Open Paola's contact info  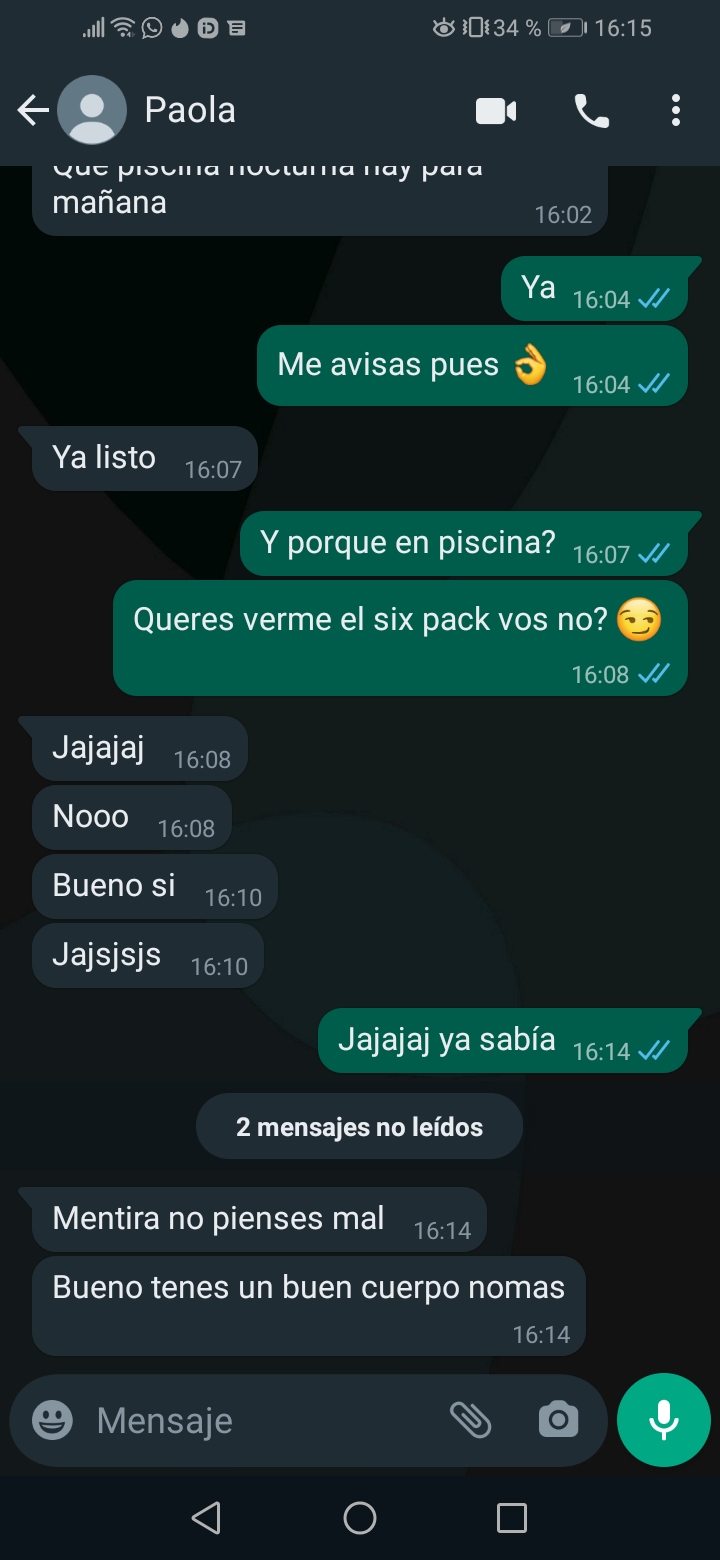pyautogui.click(x=190, y=110)
